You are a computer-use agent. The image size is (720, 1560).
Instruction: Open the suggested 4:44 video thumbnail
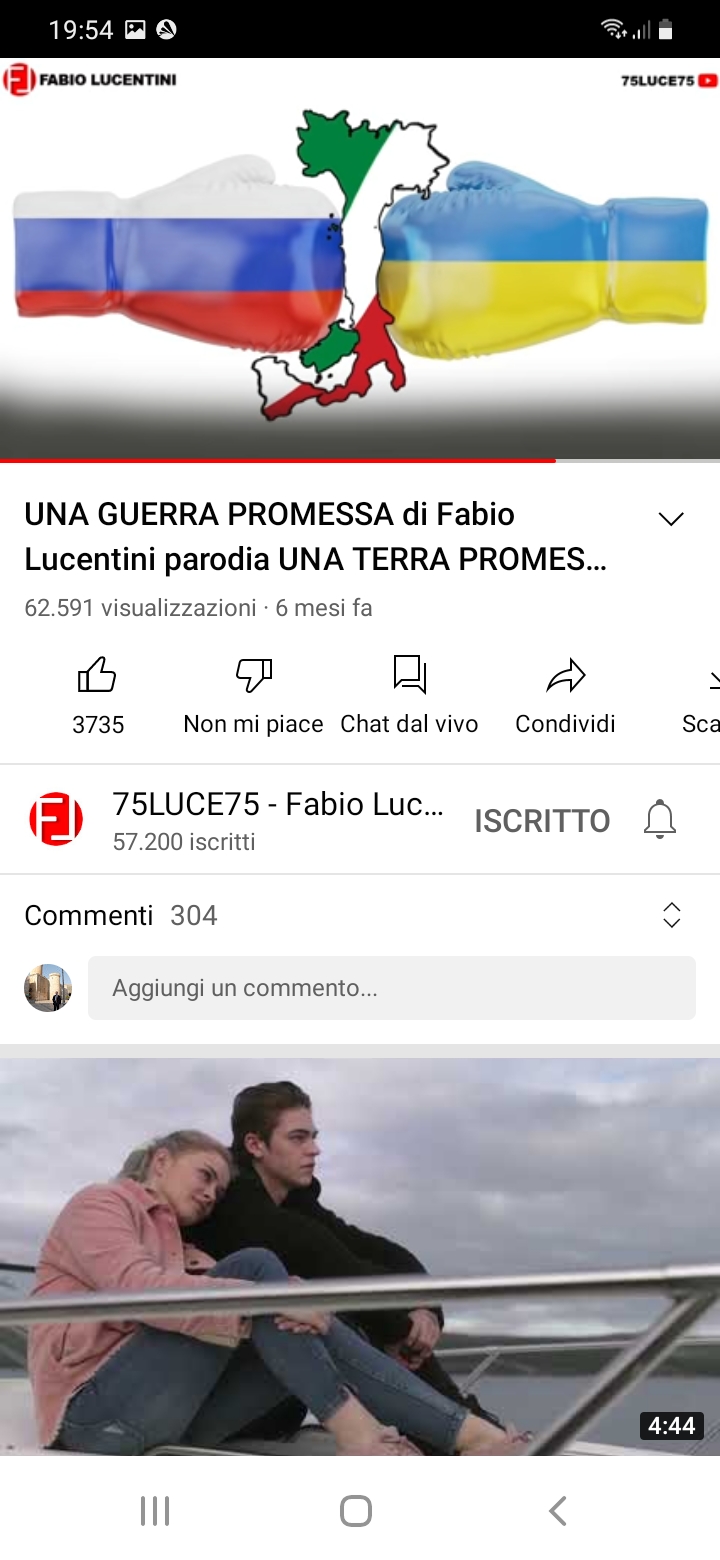[x=360, y=1256]
